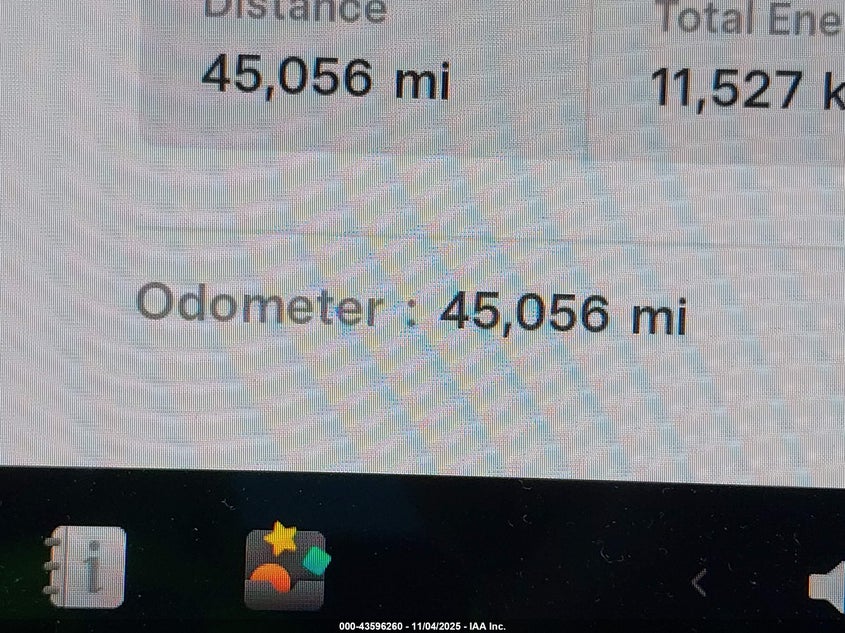Tap the speaker volume icon
Viewport: 845px width, 633px height.
tap(829, 587)
